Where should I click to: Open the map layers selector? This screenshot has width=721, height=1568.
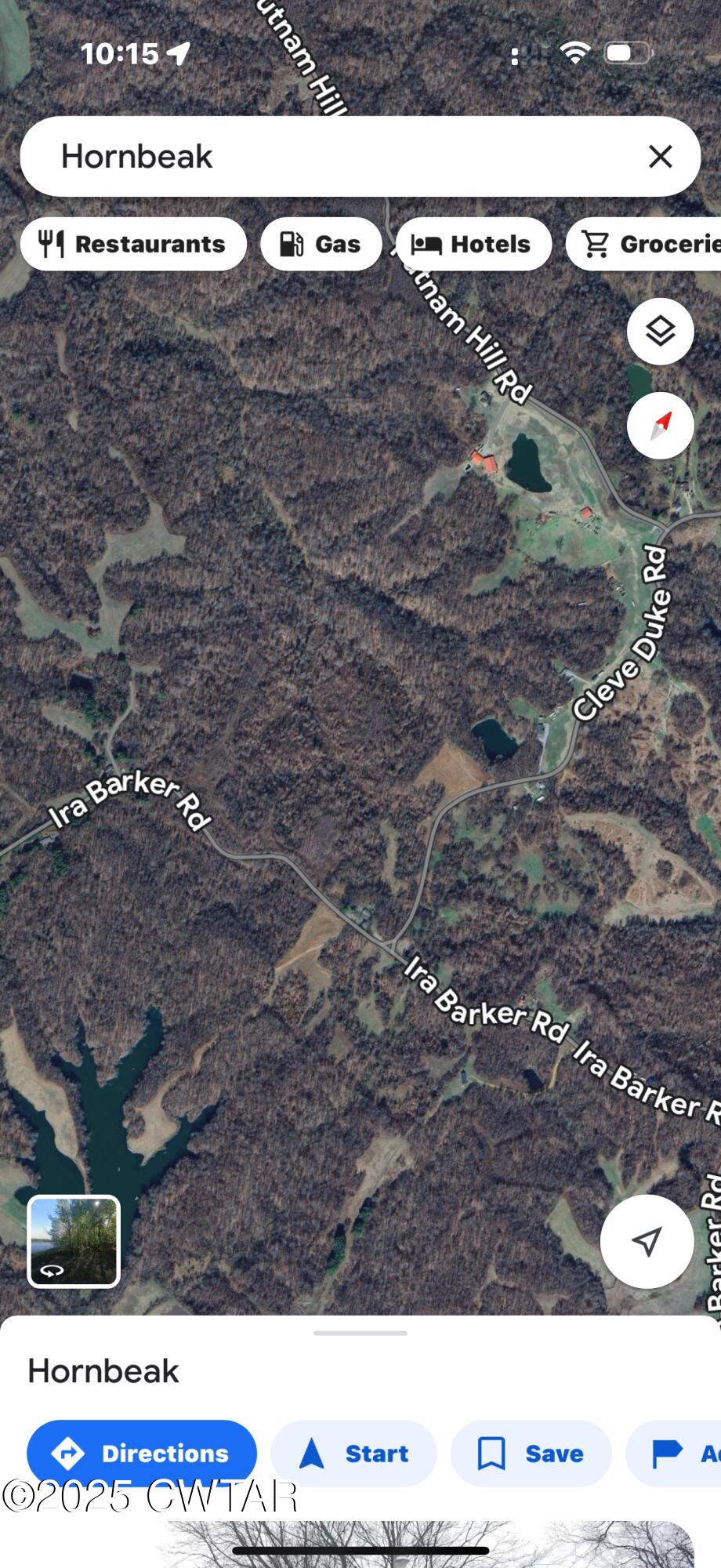point(660,332)
